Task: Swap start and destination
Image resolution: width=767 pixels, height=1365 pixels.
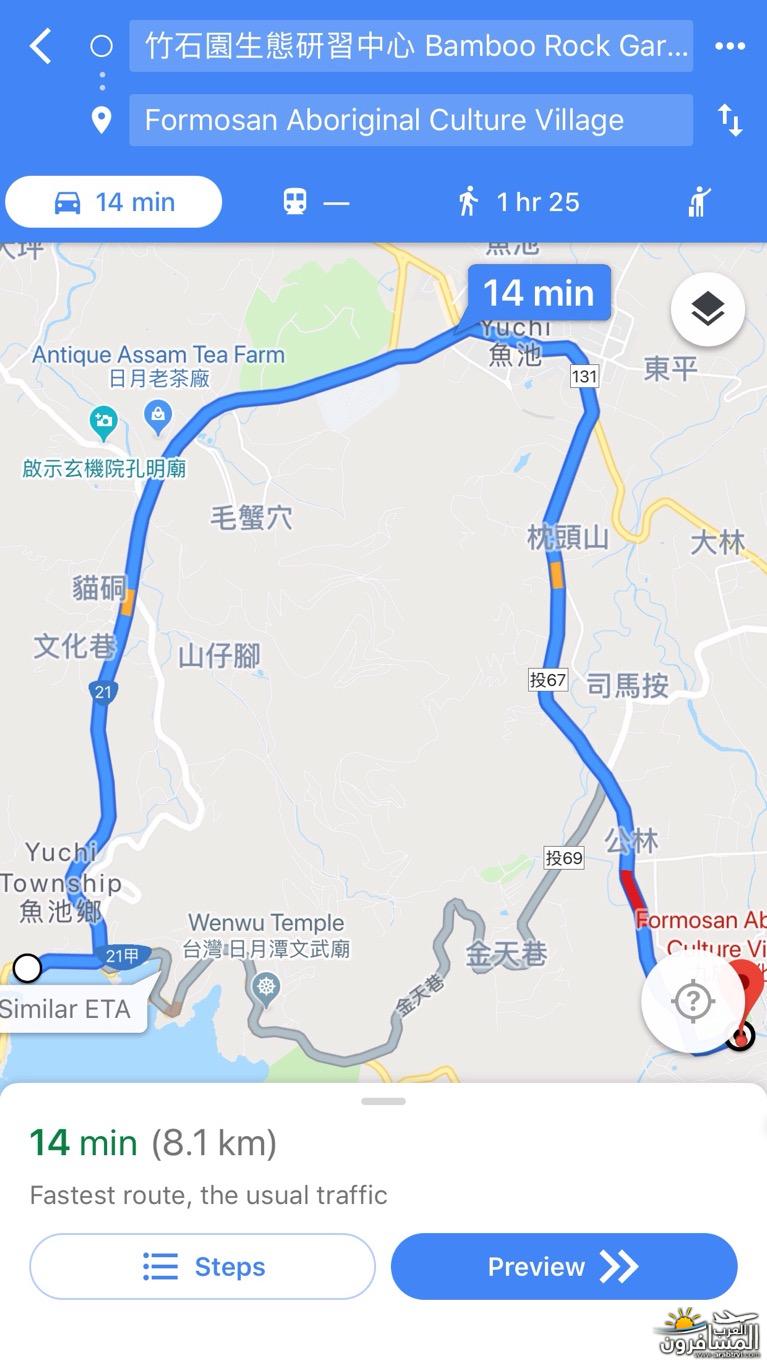Action: (x=730, y=121)
